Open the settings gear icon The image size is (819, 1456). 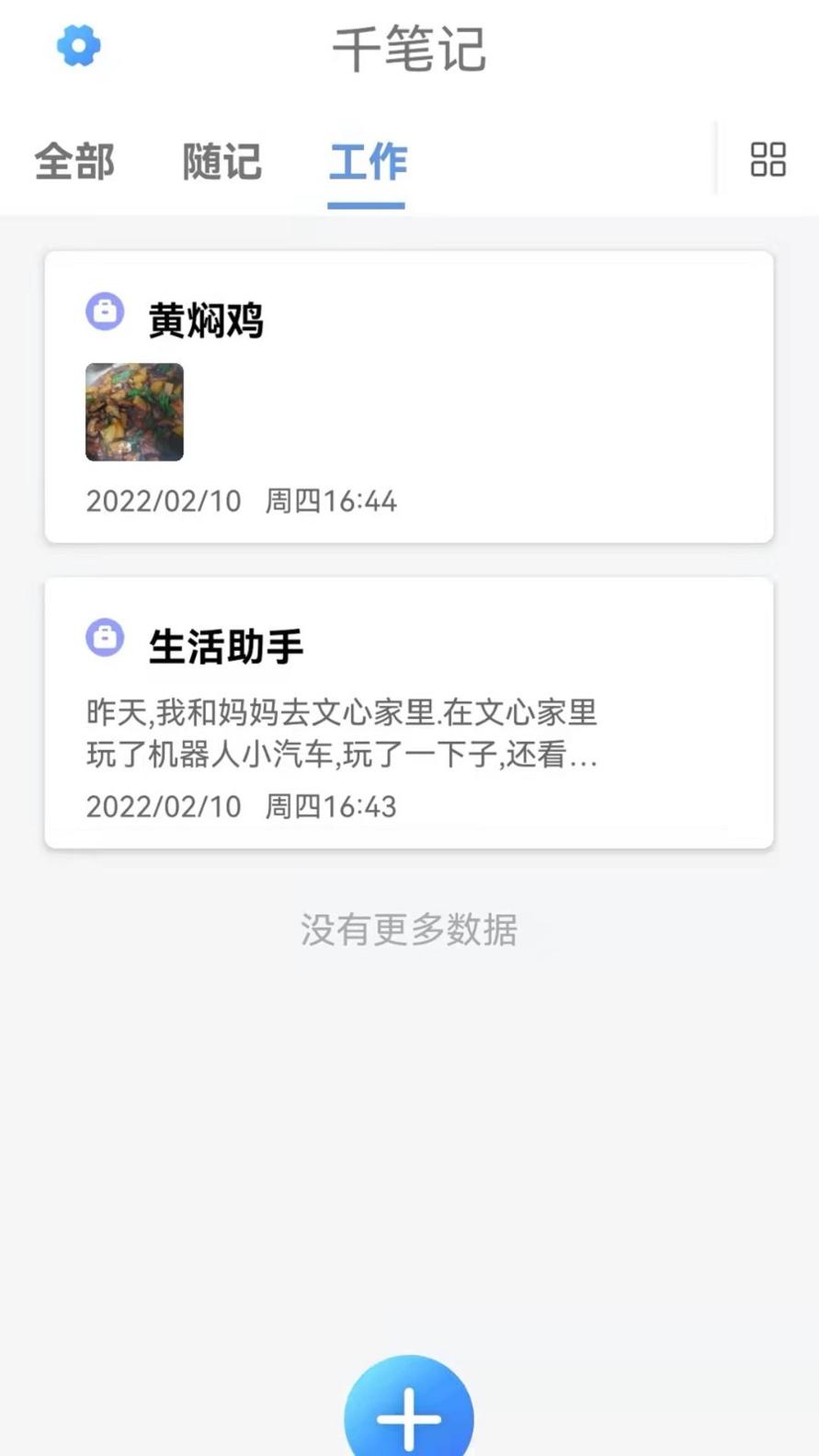[78, 45]
